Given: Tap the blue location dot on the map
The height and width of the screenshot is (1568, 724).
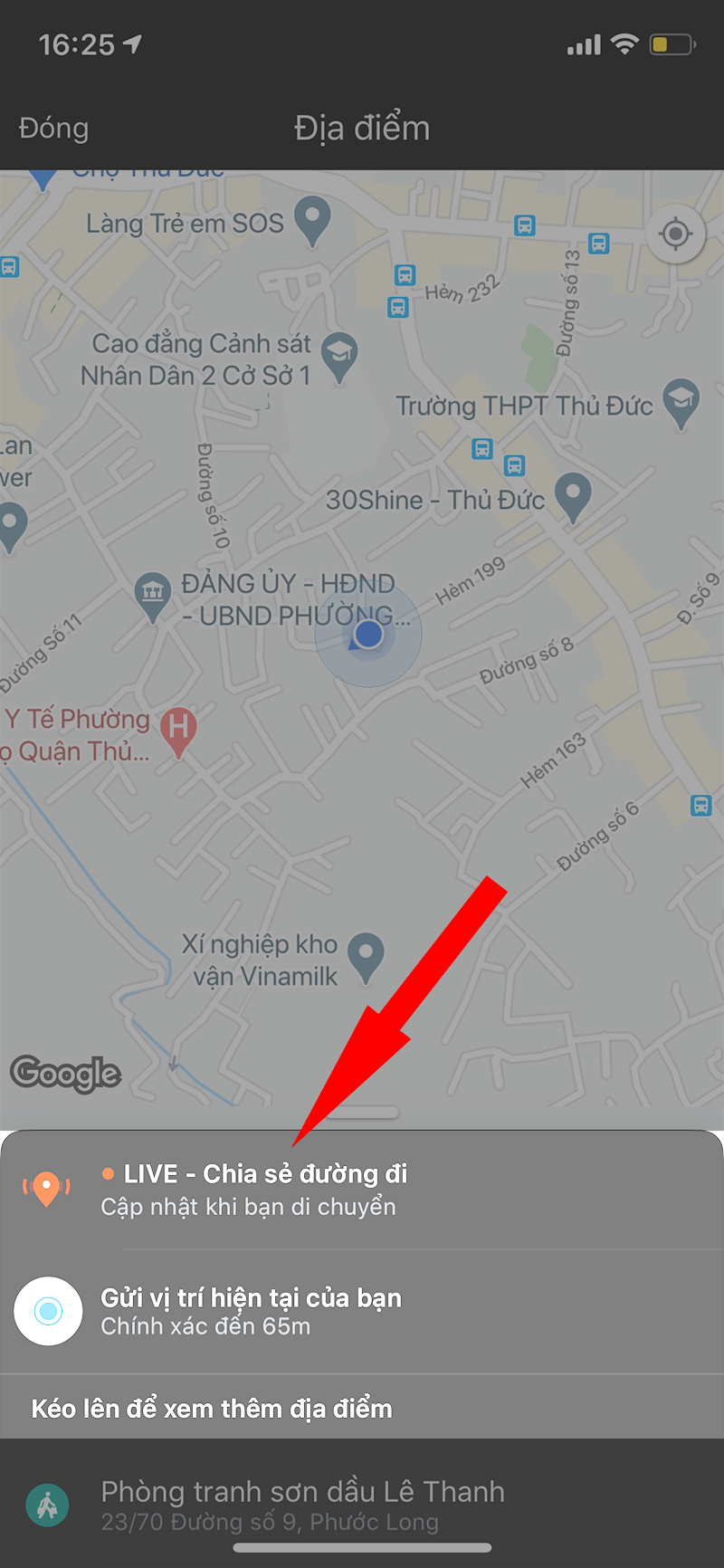Looking at the screenshot, I should click(367, 634).
